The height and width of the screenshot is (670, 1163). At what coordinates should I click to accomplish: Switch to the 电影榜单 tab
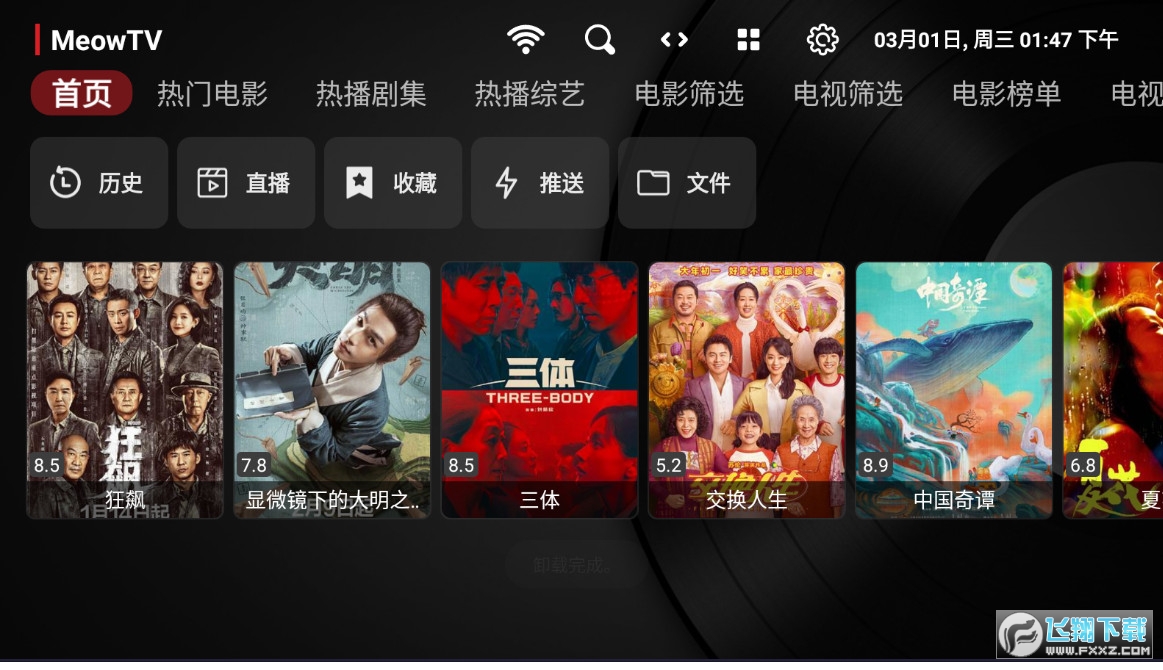[x=1006, y=94]
